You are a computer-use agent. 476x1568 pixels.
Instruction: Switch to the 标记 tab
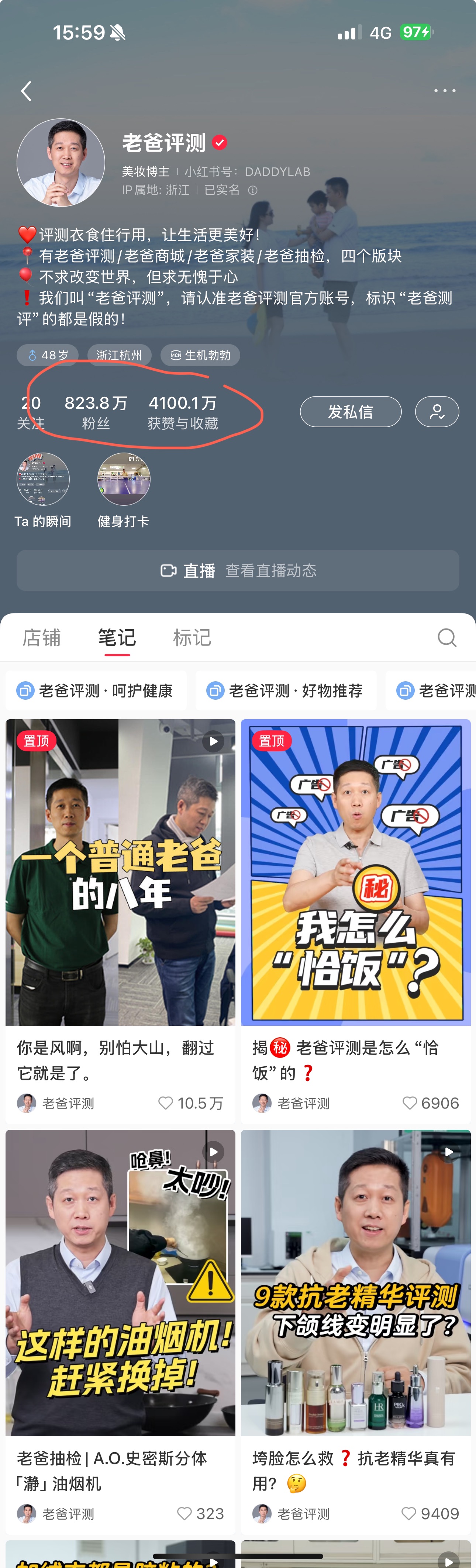click(192, 637)
